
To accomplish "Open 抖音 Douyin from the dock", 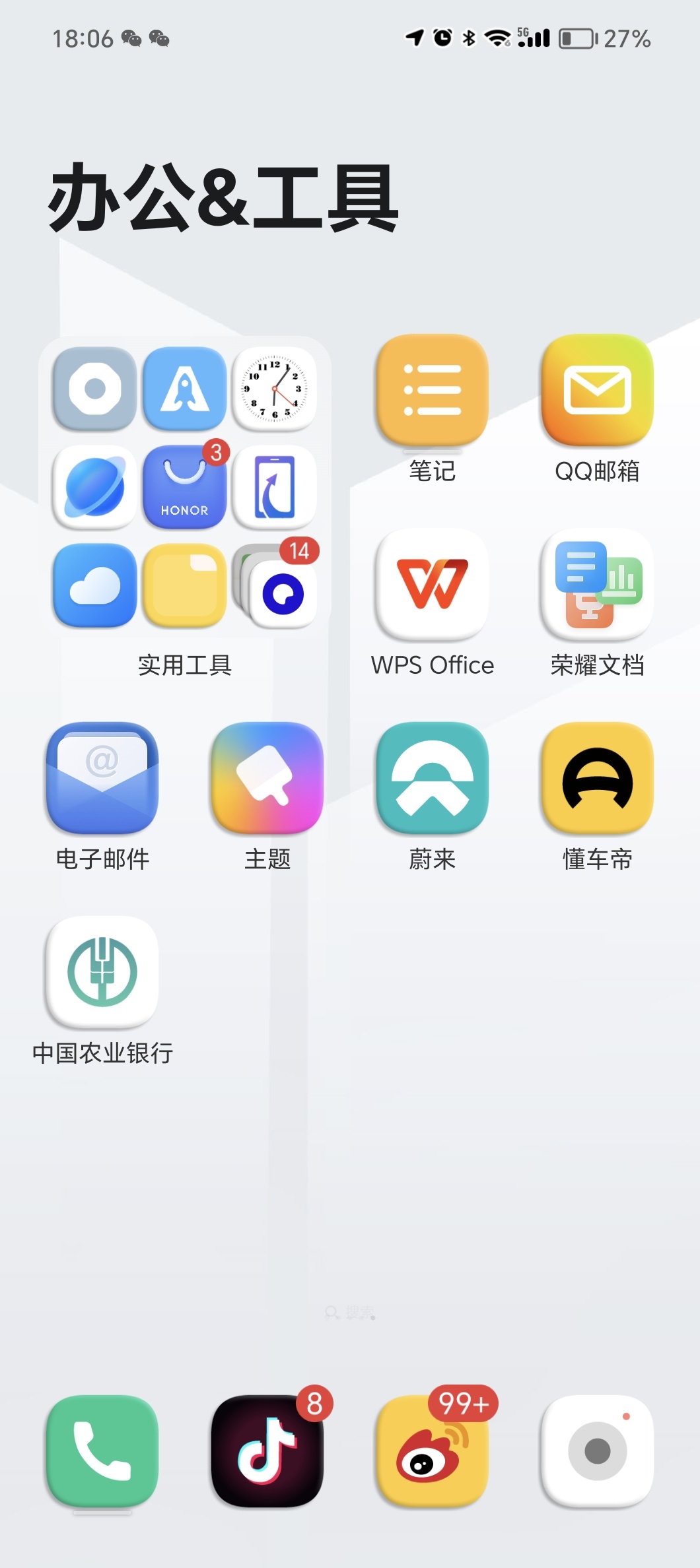I will 266,1449.
